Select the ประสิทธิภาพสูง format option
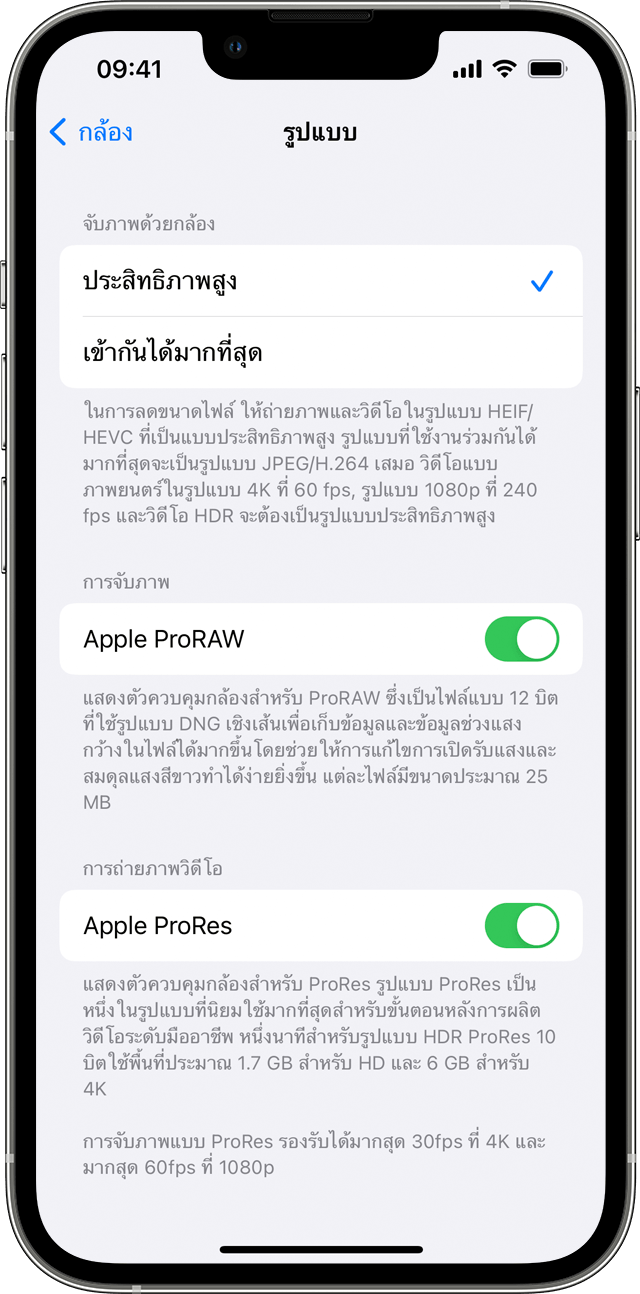The image size is (640, 1294). (320, 282)
